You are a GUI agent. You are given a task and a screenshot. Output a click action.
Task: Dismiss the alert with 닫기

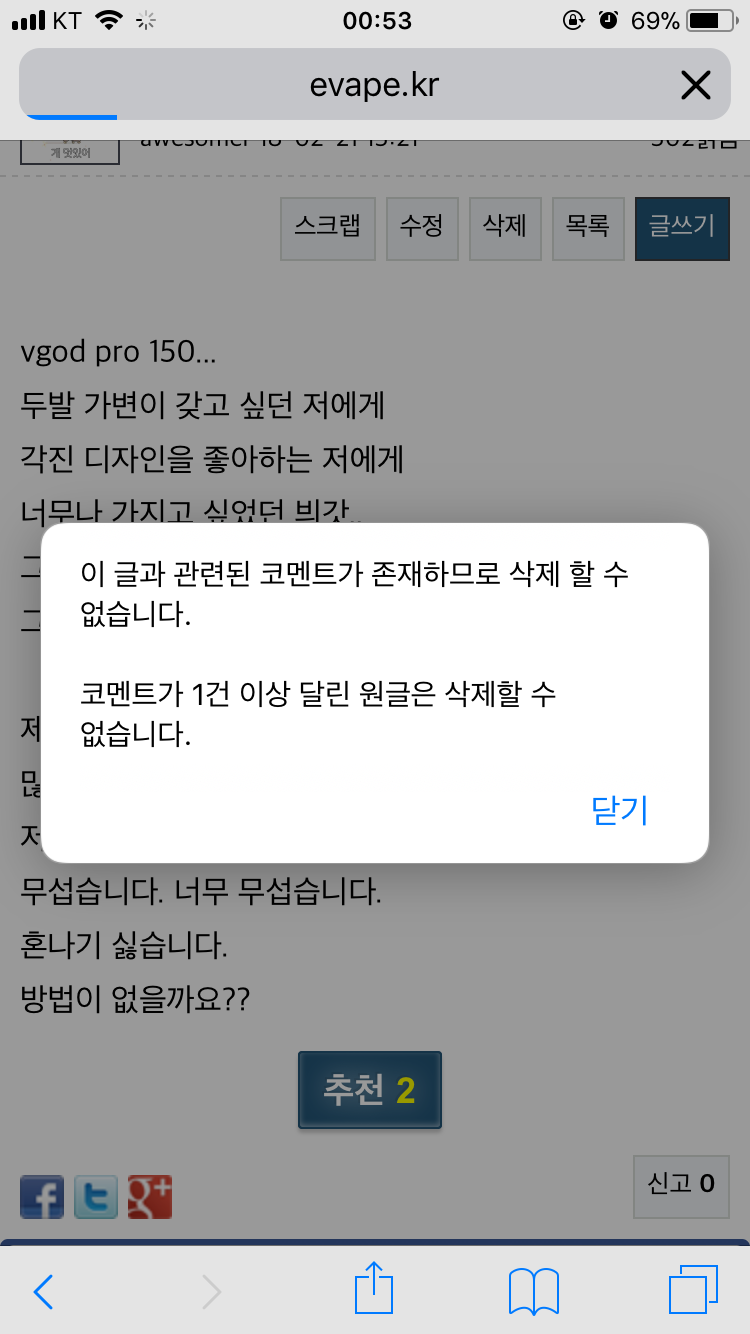[x=620, y=810]
